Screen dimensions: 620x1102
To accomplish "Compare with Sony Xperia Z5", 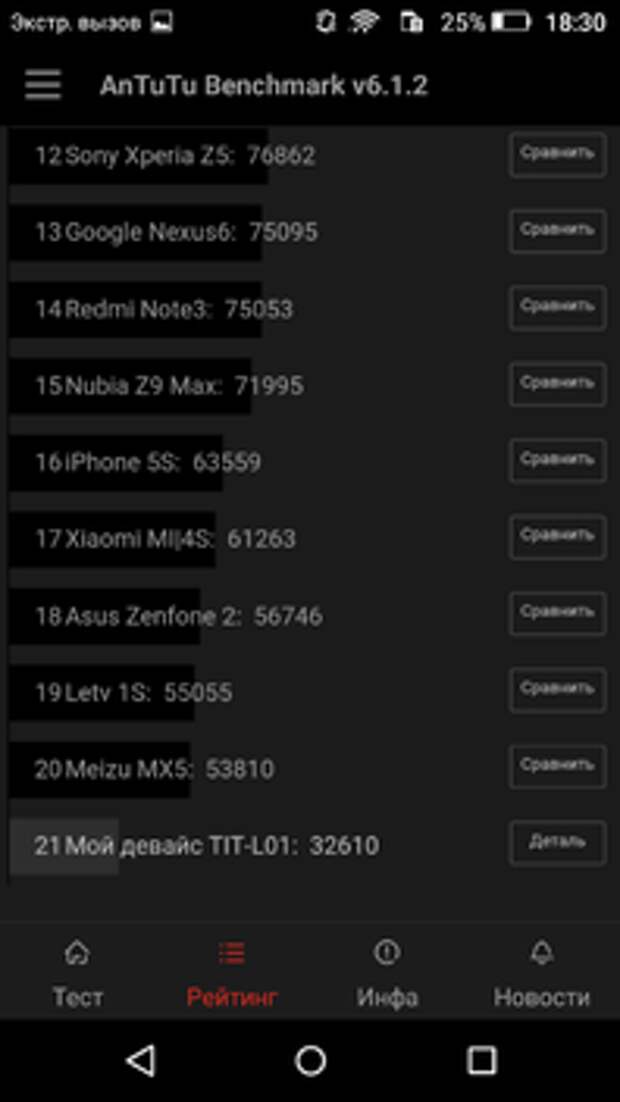I will 557,154.
